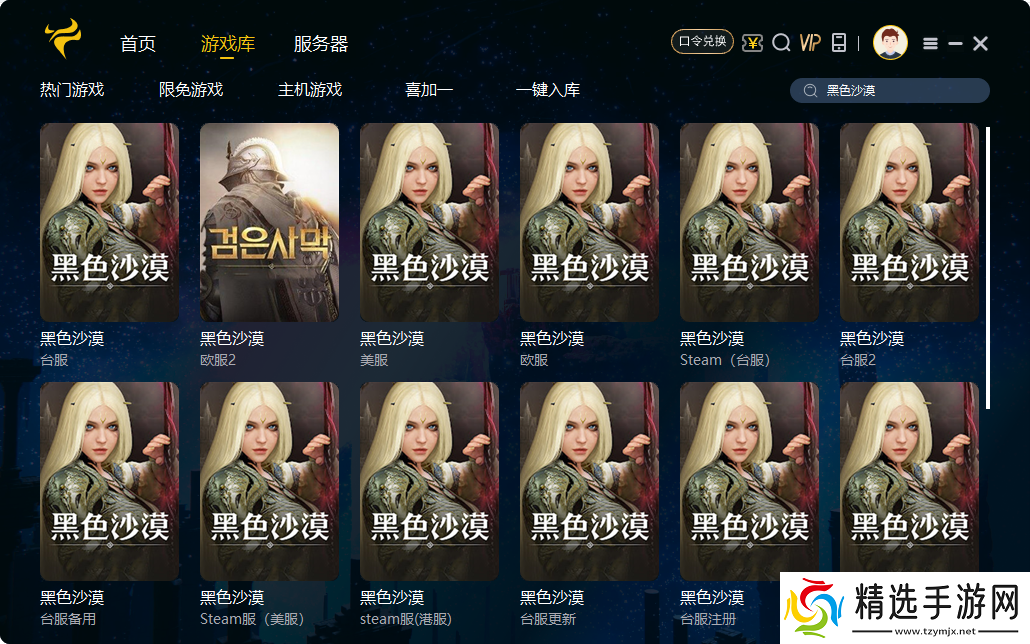1030x644 pixels.
Task: Open the user avatar profile
Action: [x=889, y=42]
